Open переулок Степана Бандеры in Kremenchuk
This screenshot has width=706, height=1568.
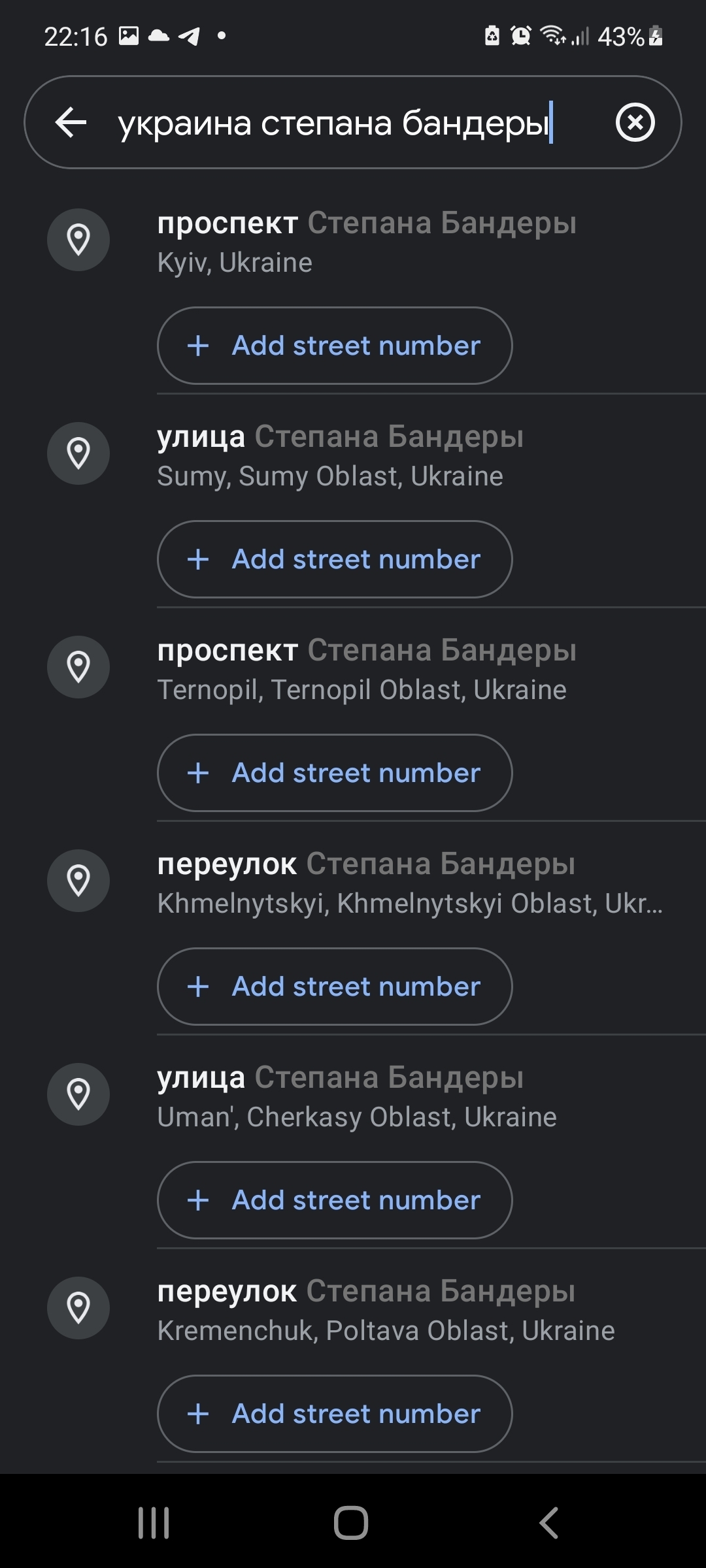click(x=366, y=1310)
